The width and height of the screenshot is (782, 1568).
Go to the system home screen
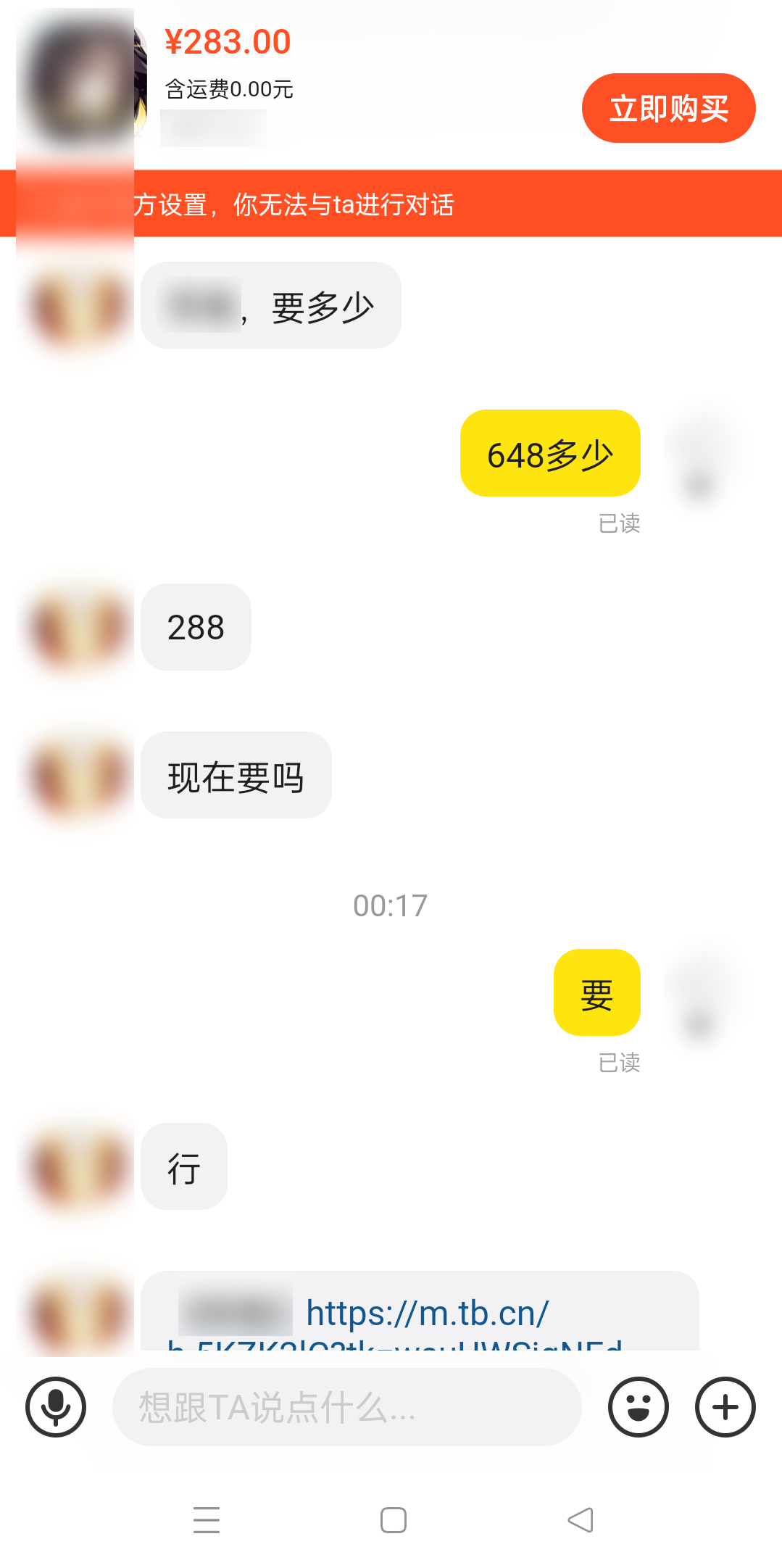(393, 1520)
